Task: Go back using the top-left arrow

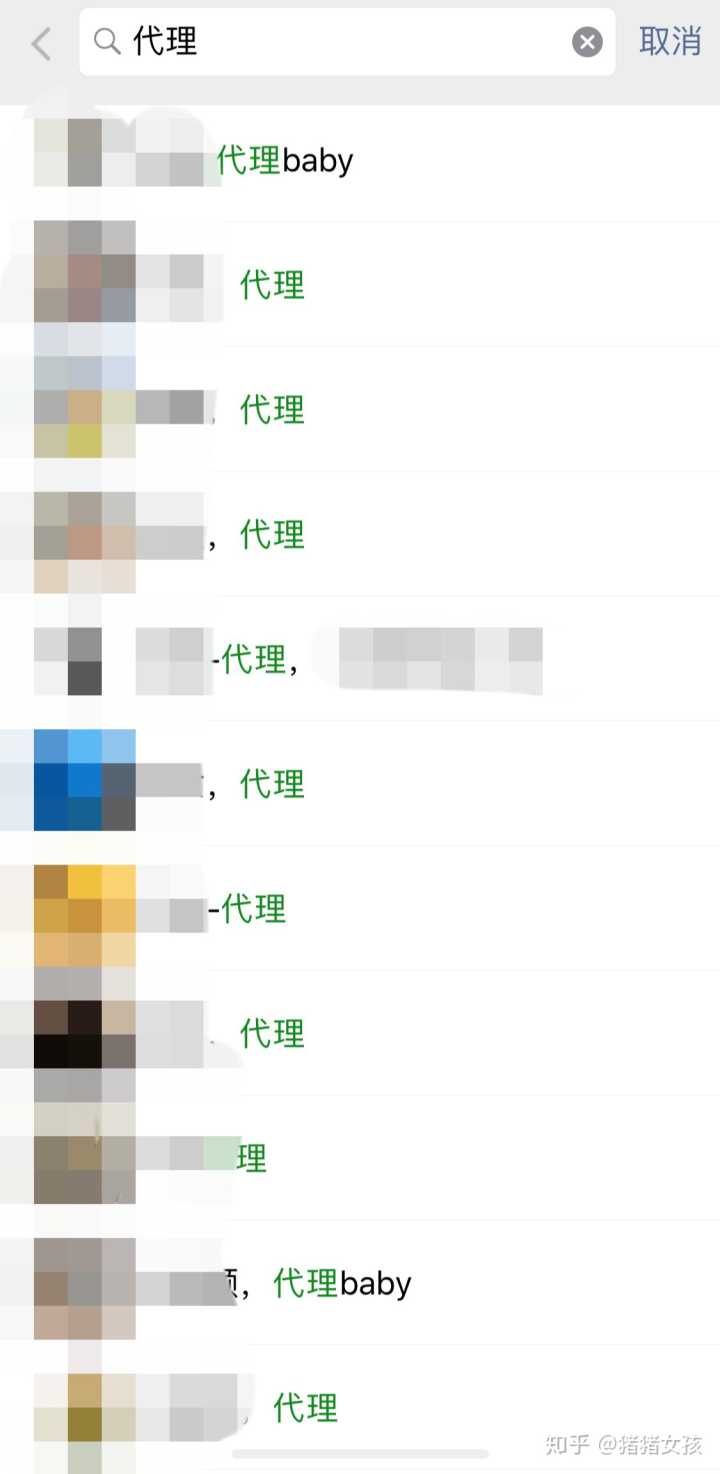Action: pyautogui.click(x=41, y=43)
